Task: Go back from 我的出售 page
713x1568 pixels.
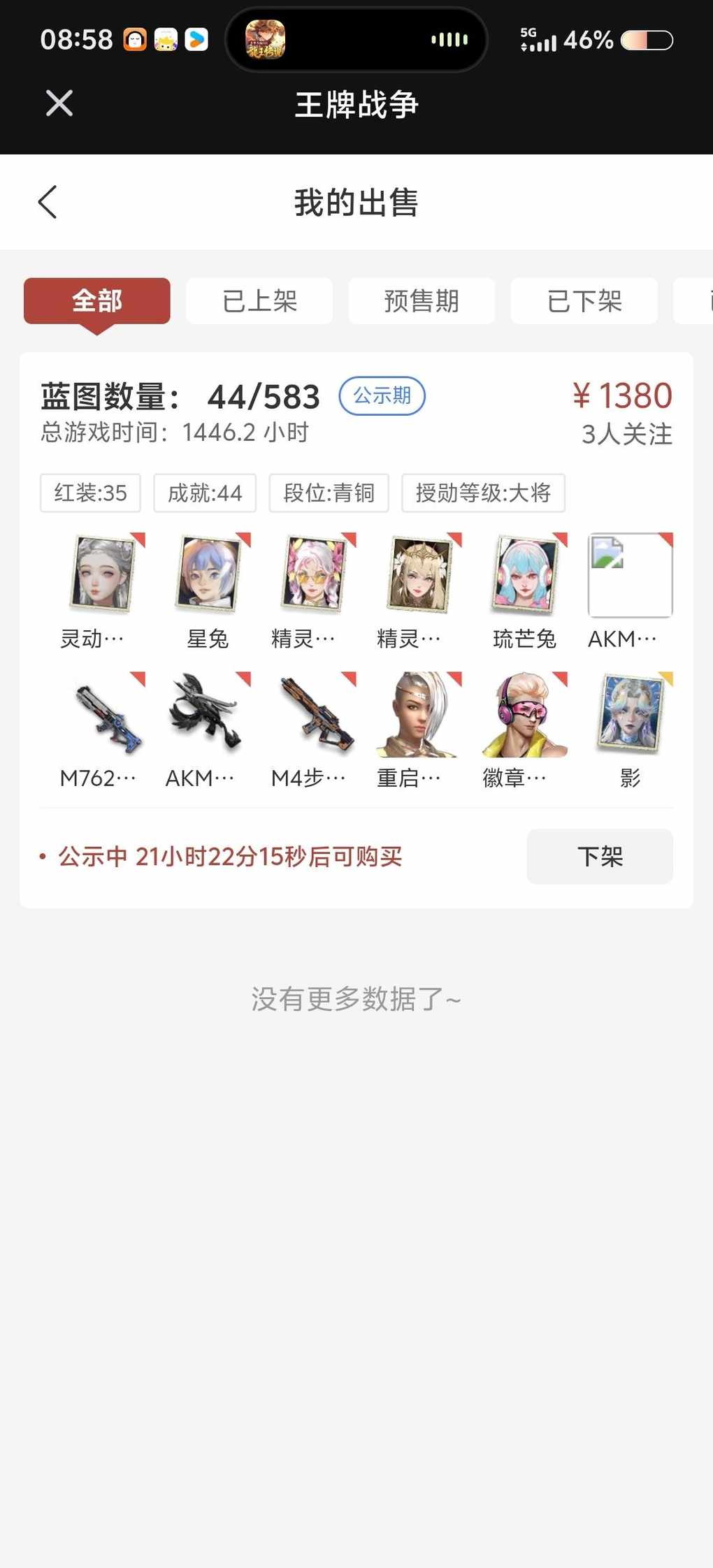Action: click(x=48, y=203)
